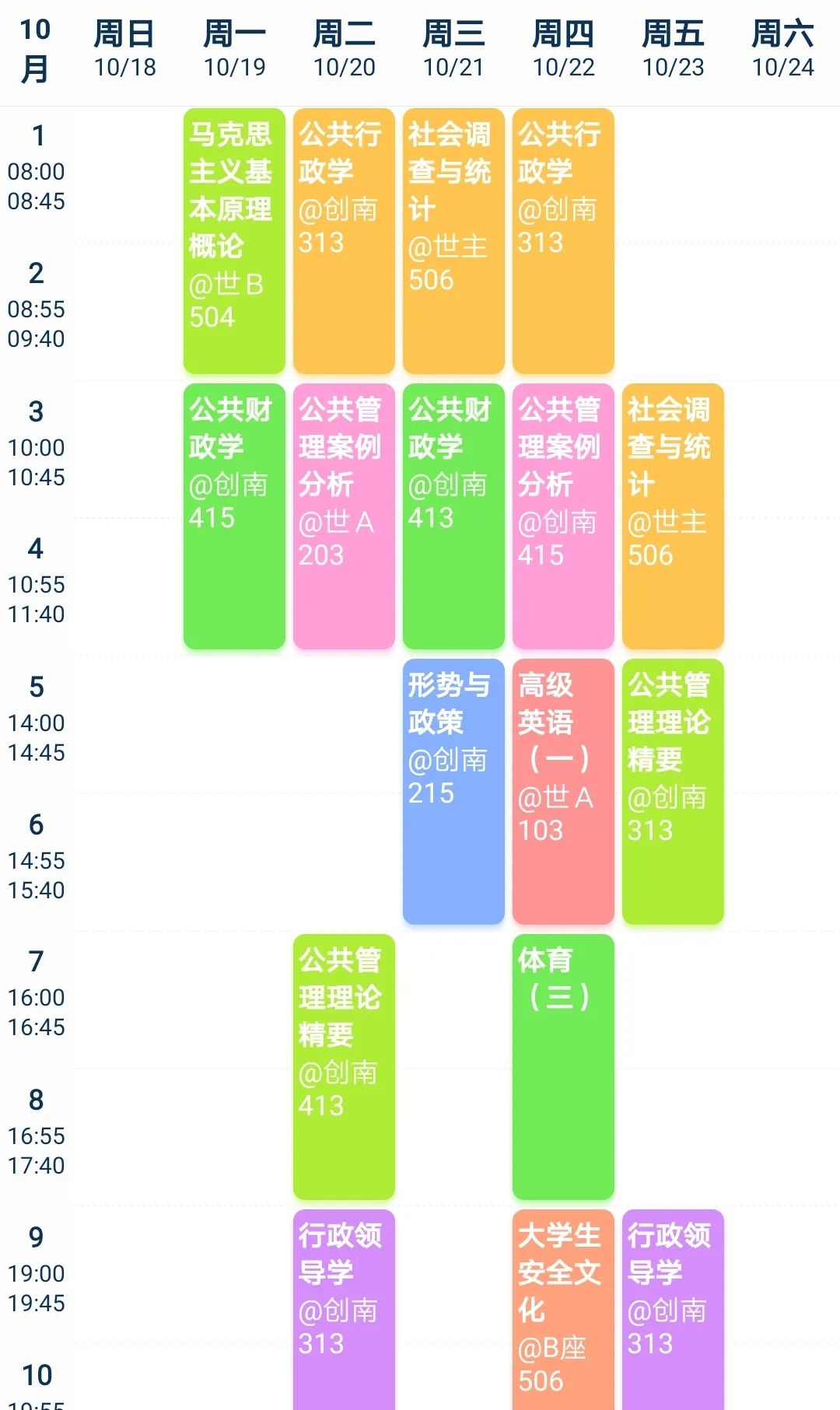Open Friday's 社会调查与统计 course card
The image size is (840, 1410).
[x=673, y=516]
